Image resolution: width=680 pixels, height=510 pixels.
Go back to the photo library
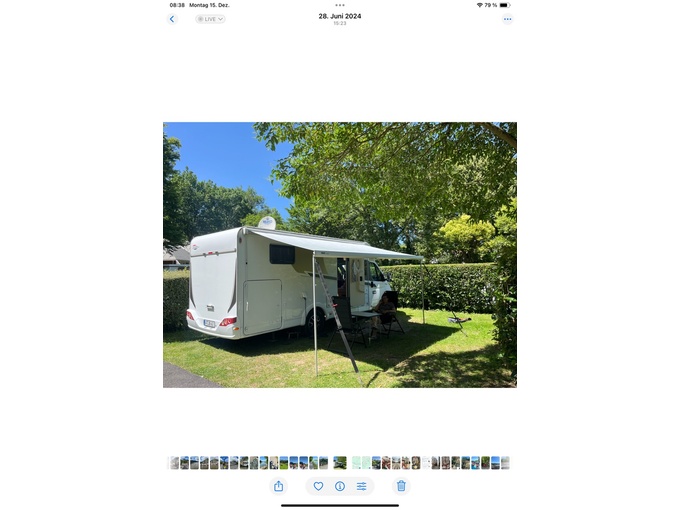pyautogui.click(x=171, y=19)
